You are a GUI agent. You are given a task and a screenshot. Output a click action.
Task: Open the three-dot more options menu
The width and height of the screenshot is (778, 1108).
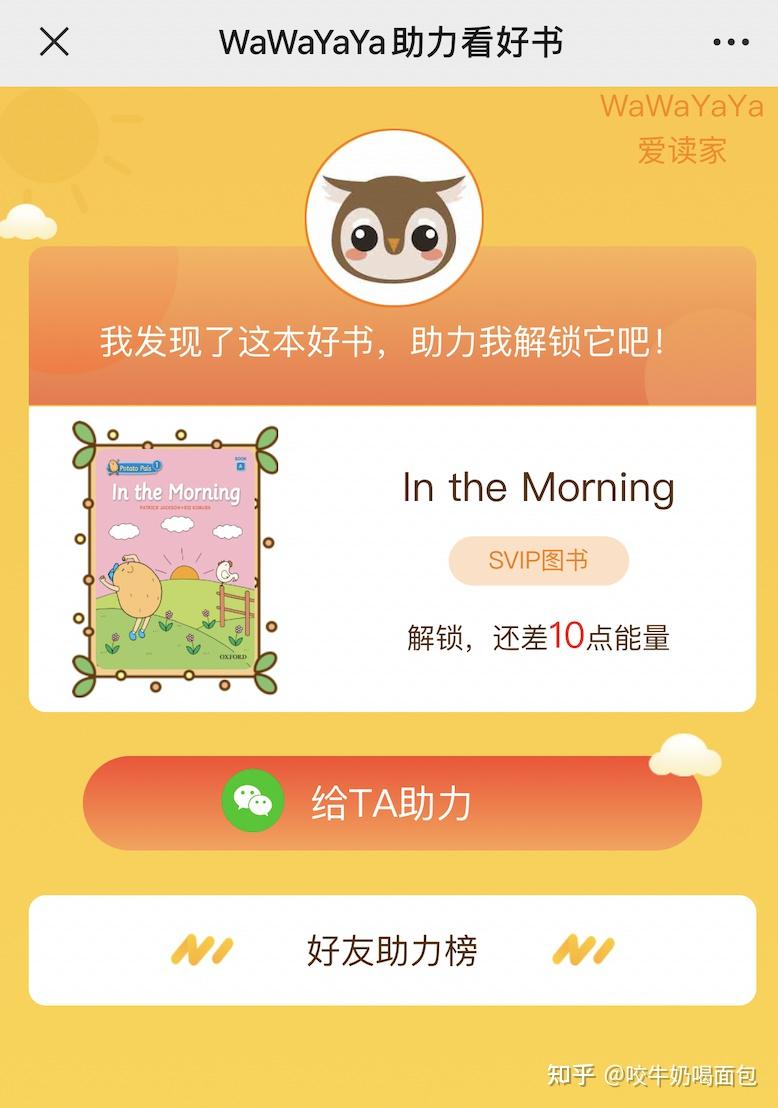pyautogui.click(x=731, y=42)
